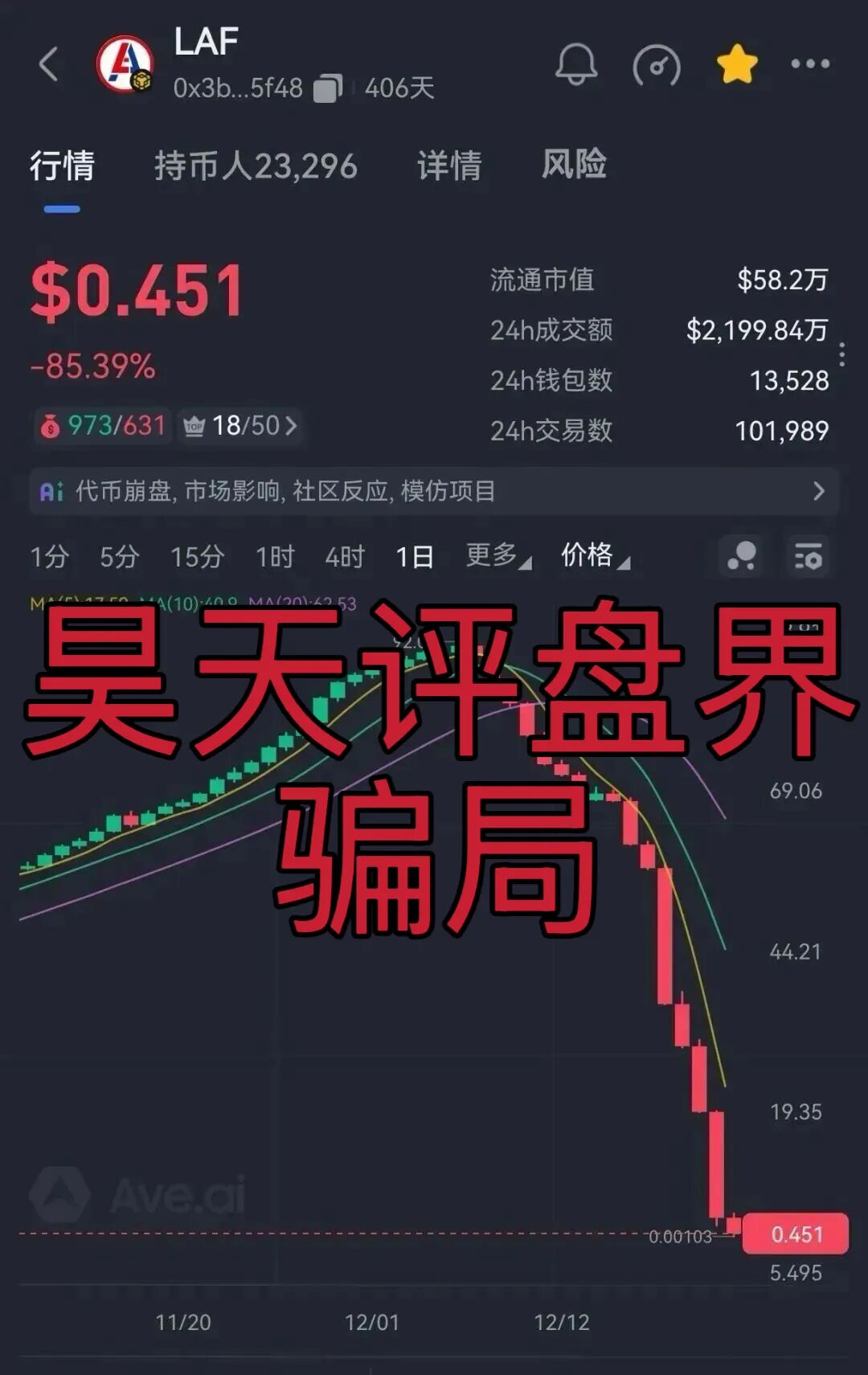Click the notification bell icon
The width and height of the screenshot is (868, 1375).
pyautogui.click(x=577, y=66)
